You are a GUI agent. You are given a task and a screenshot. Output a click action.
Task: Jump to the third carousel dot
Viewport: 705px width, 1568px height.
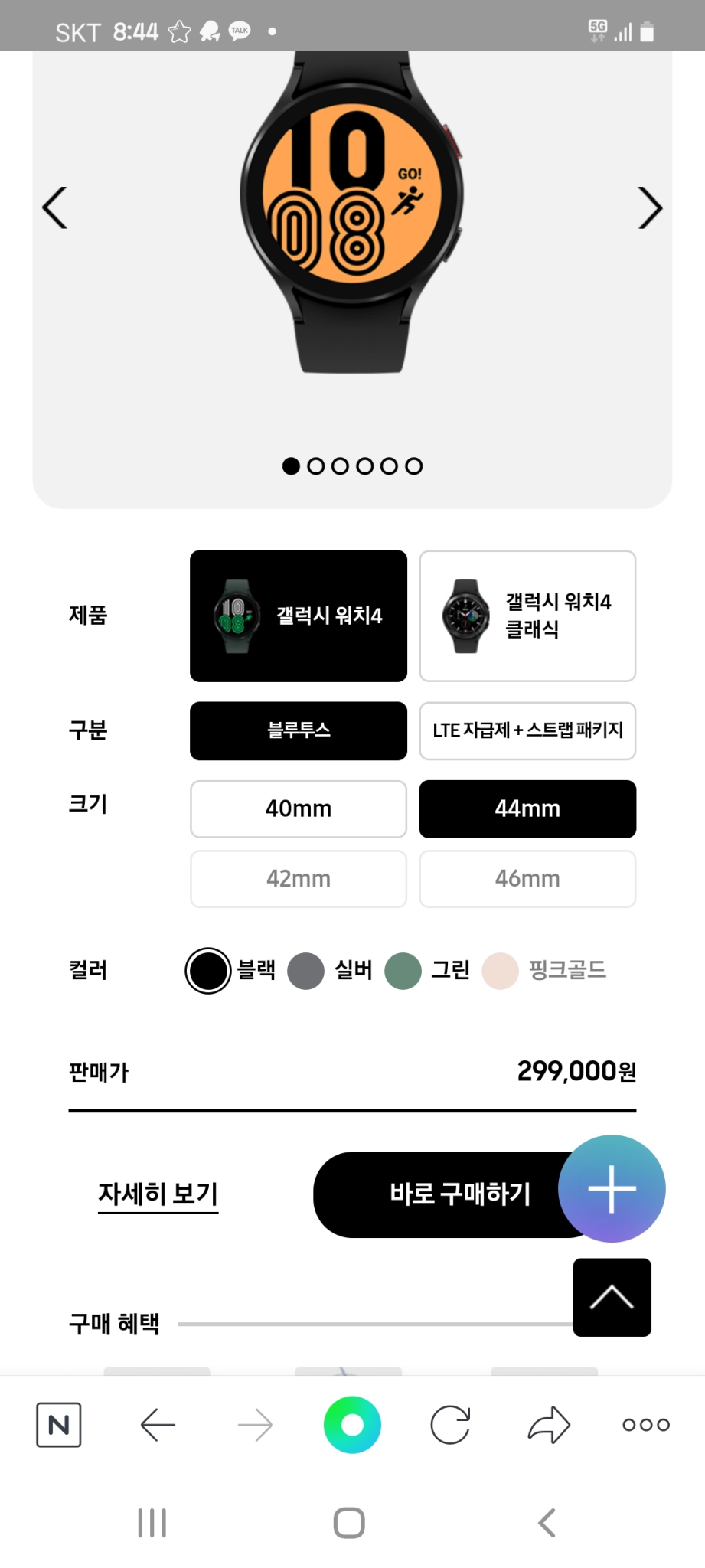coord(340,465)
